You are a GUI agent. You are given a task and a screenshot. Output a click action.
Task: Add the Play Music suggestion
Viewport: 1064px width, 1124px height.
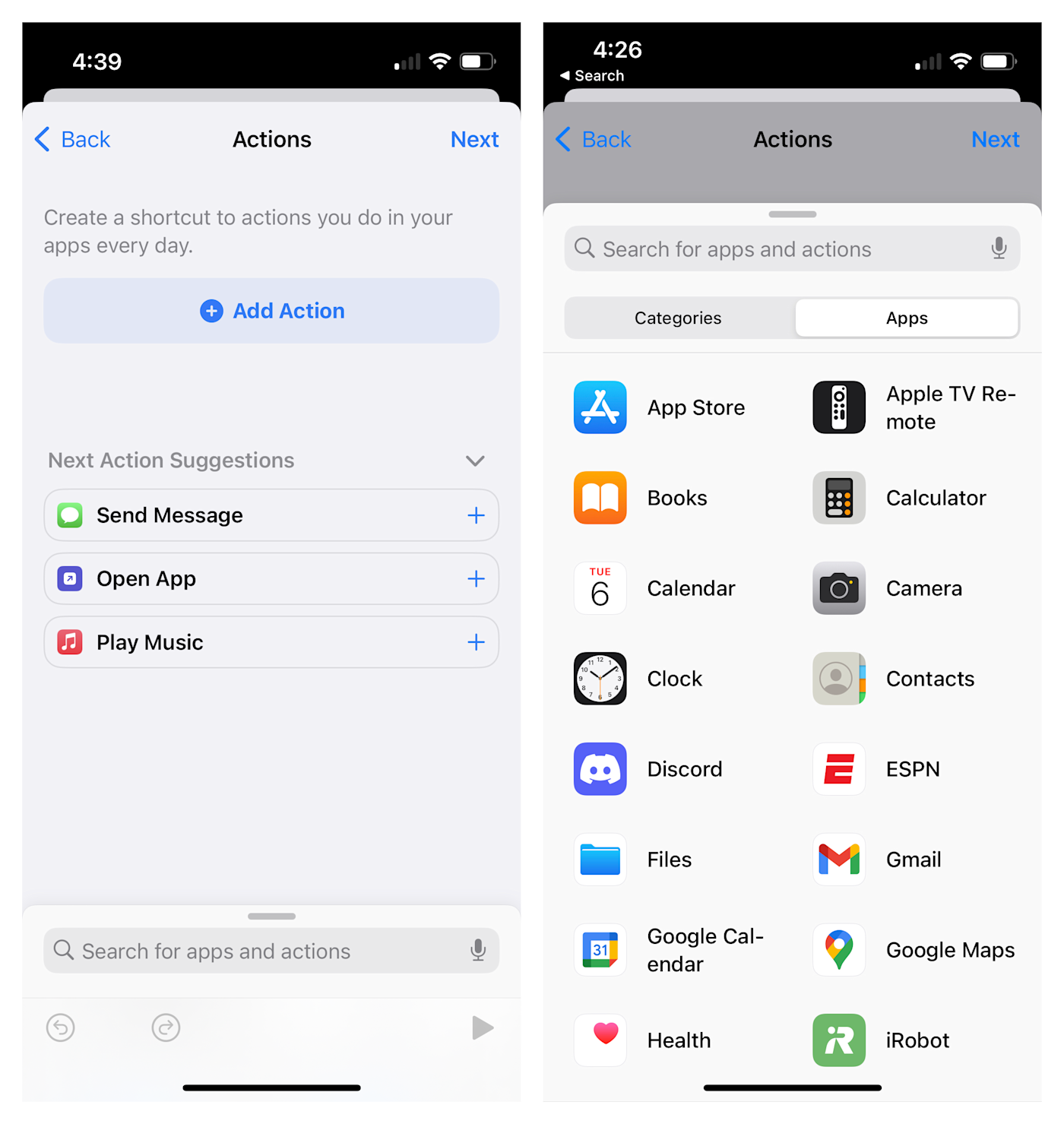coord(476,643)
